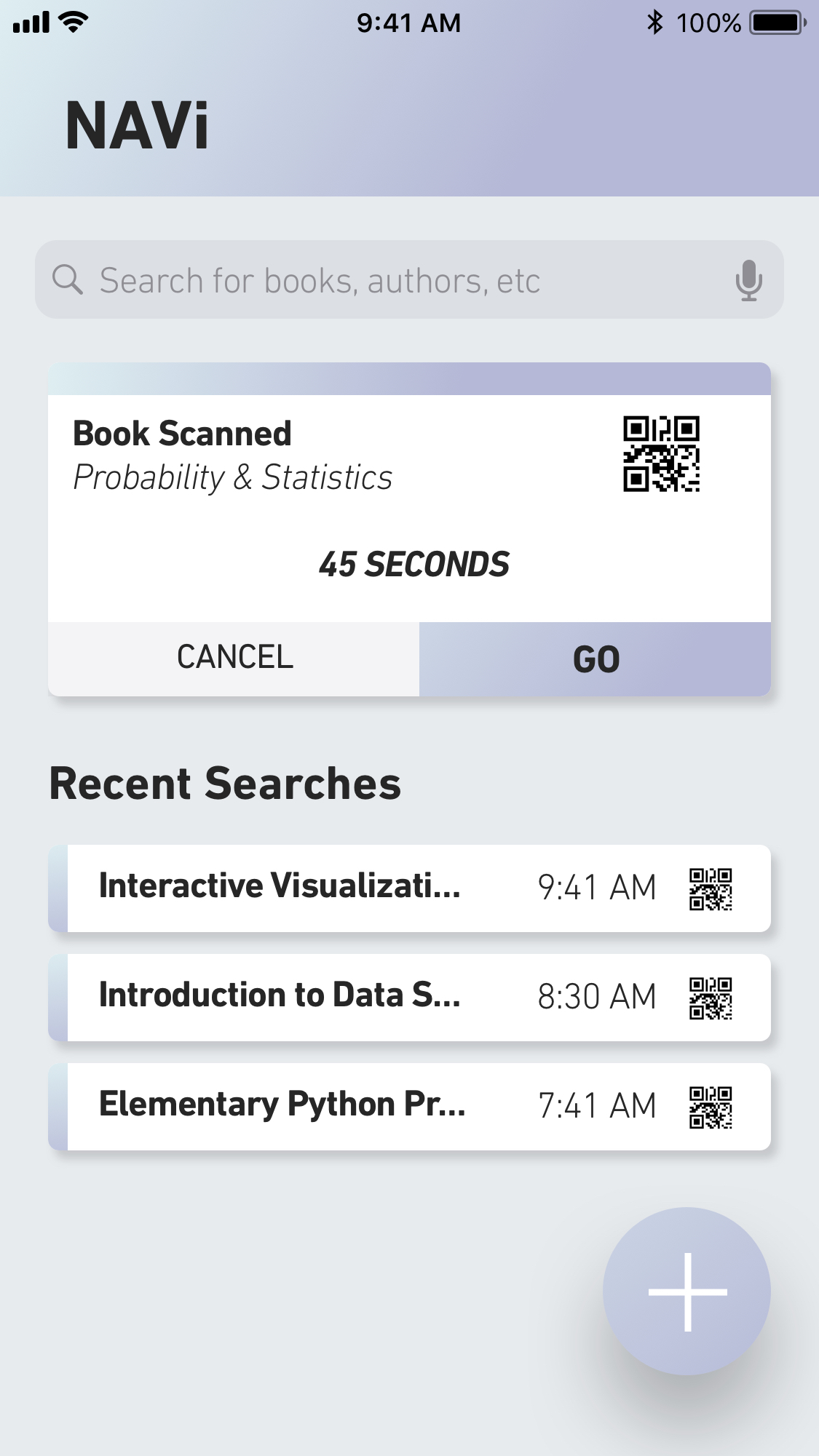The image size is (819, 1456).
Task: Start voice search with the microphone icon
Action: coord(748,280)
